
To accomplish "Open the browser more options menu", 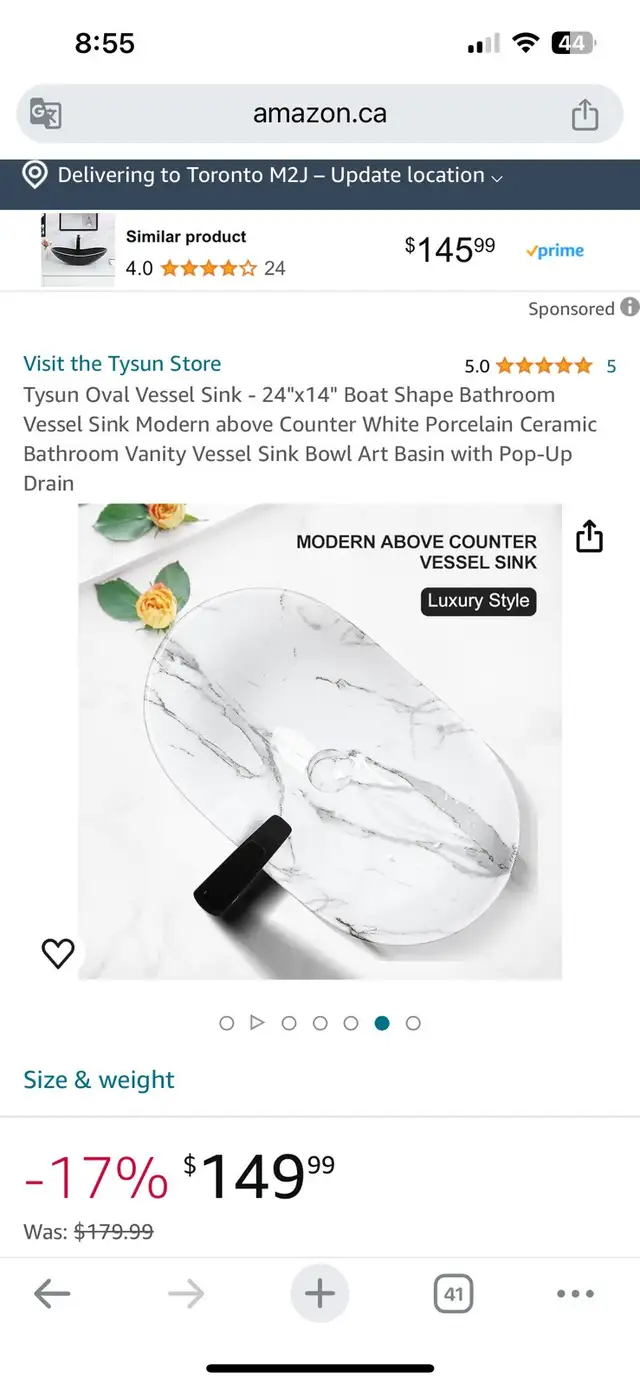I will point(575,1294).
